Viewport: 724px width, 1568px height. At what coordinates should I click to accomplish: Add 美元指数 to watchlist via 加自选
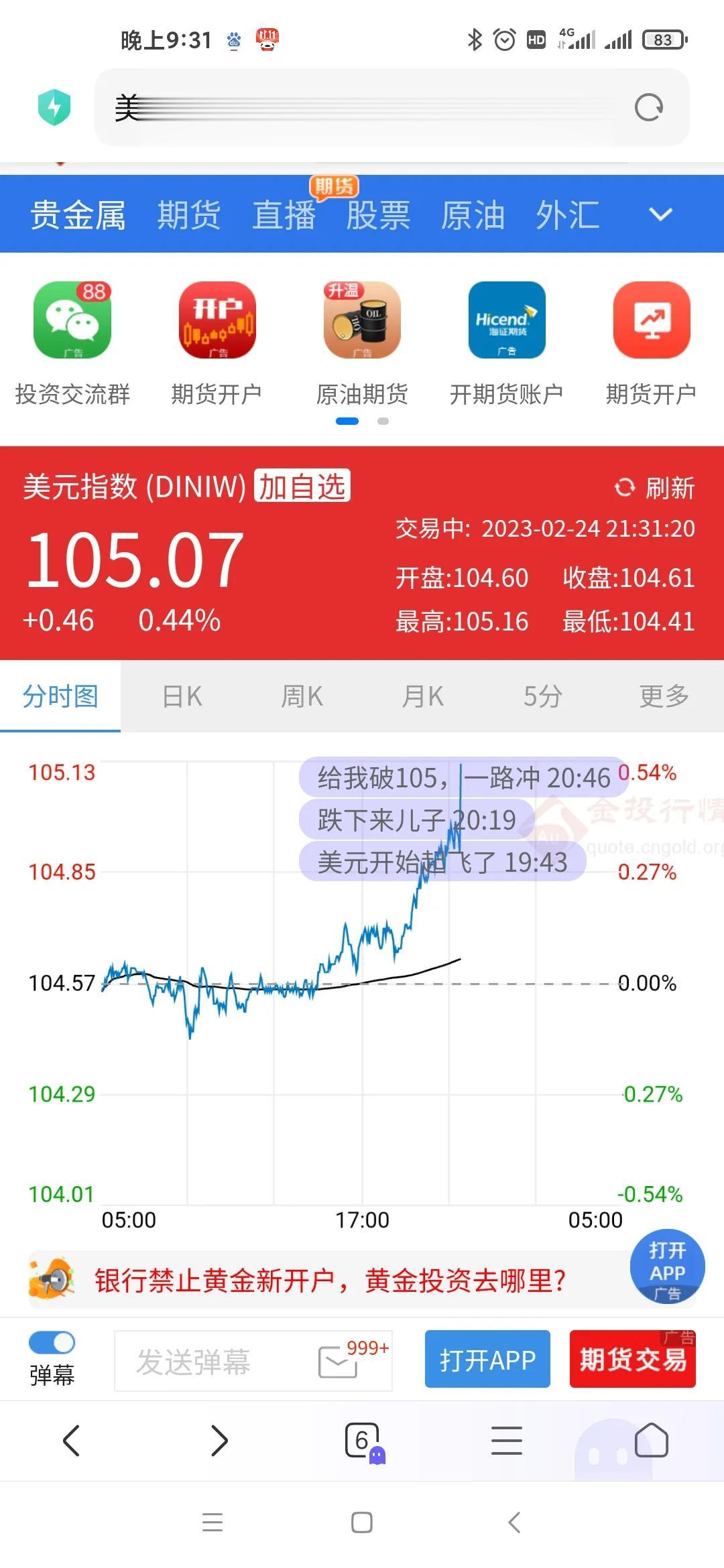(x=302, y=486)
